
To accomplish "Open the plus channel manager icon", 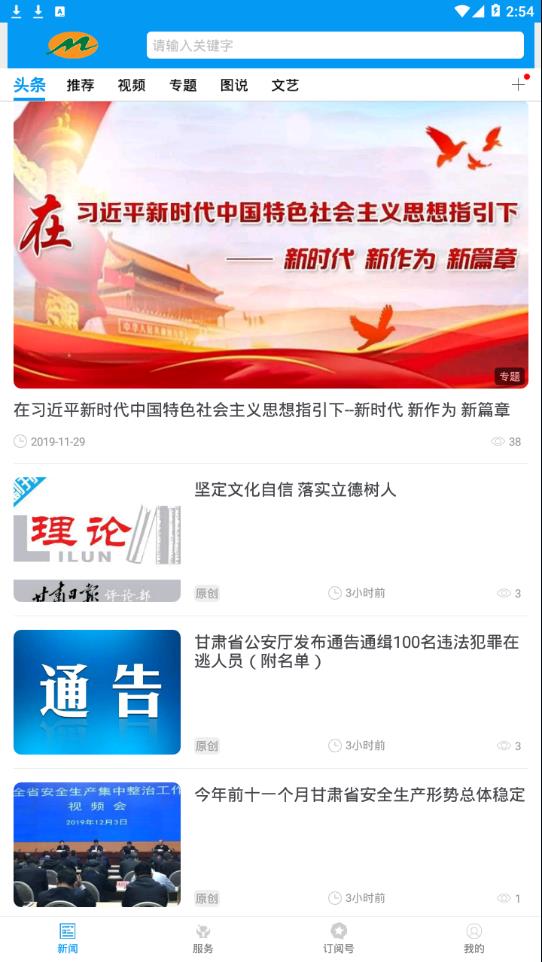I will (519, 85).
